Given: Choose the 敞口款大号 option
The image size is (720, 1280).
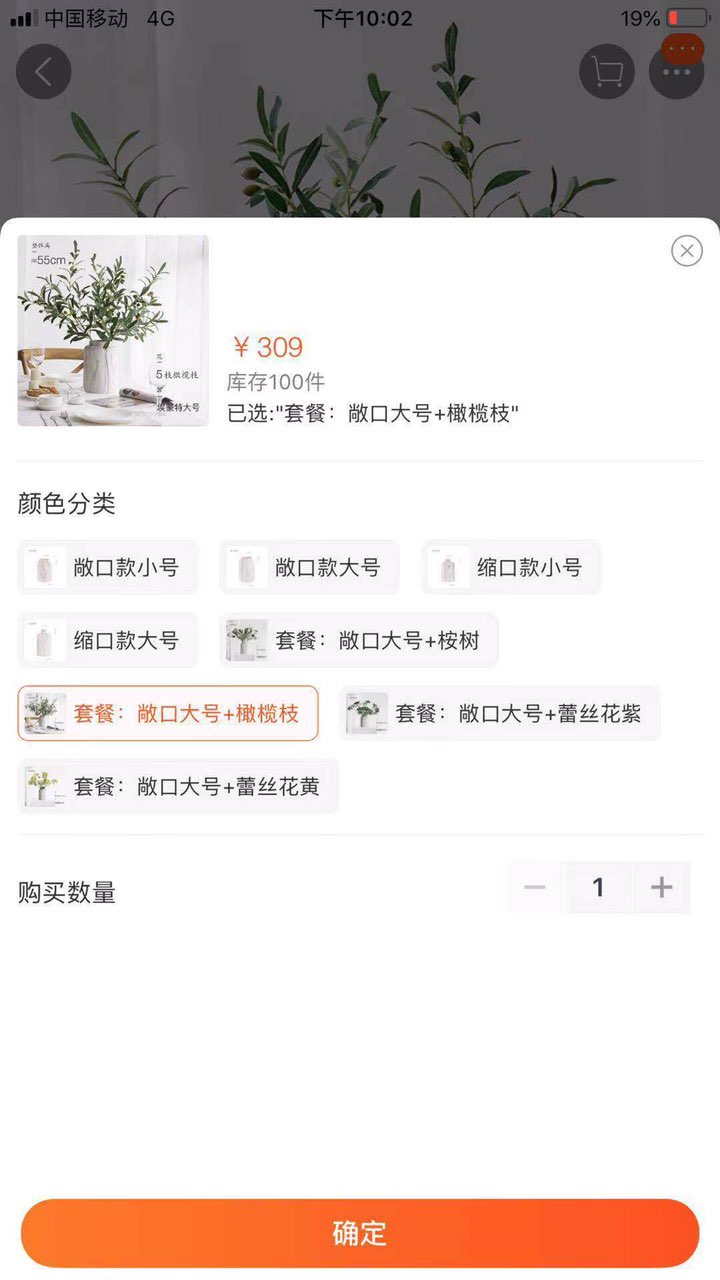Looking at the screenshot, I should (x=309, y=568).
